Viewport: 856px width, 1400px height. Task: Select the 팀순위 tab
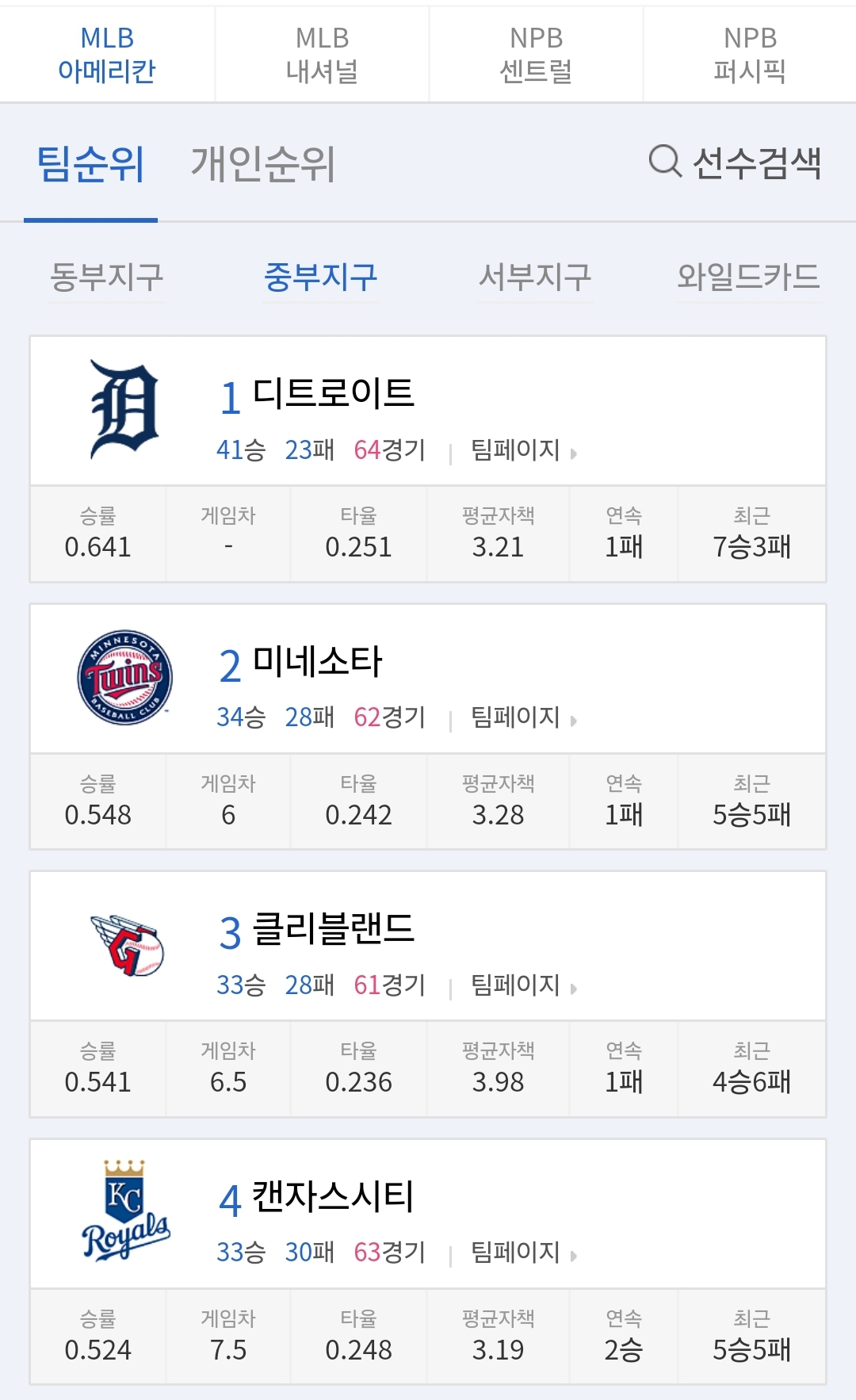(x=90, y=164)
